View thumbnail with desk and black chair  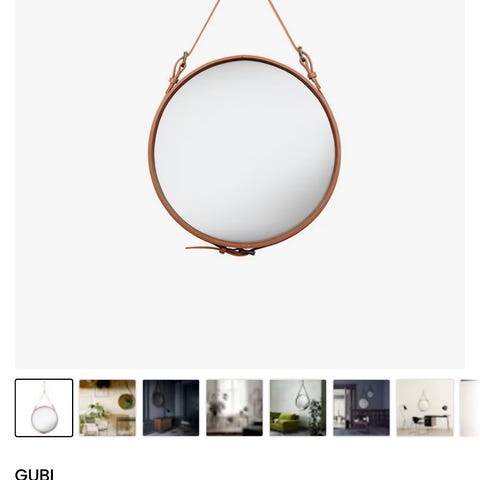pyautogui.click(x=425, y=408)
